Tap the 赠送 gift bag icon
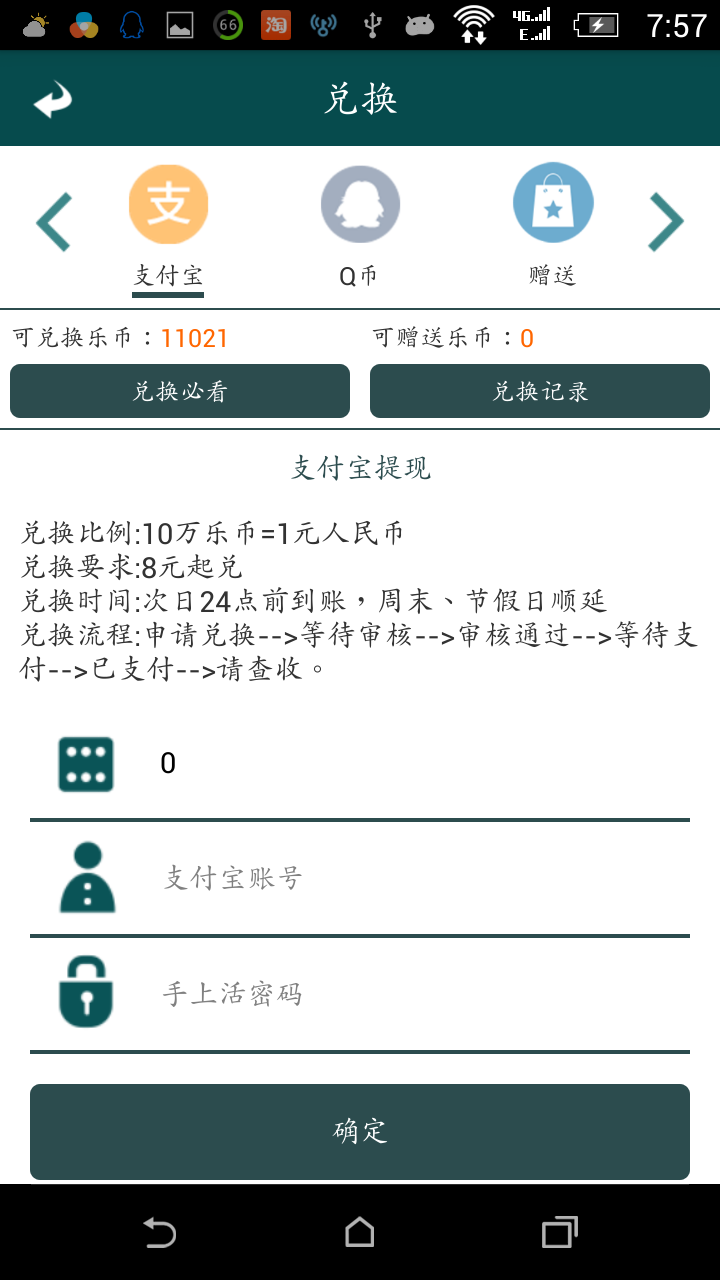 pos(553,203)
